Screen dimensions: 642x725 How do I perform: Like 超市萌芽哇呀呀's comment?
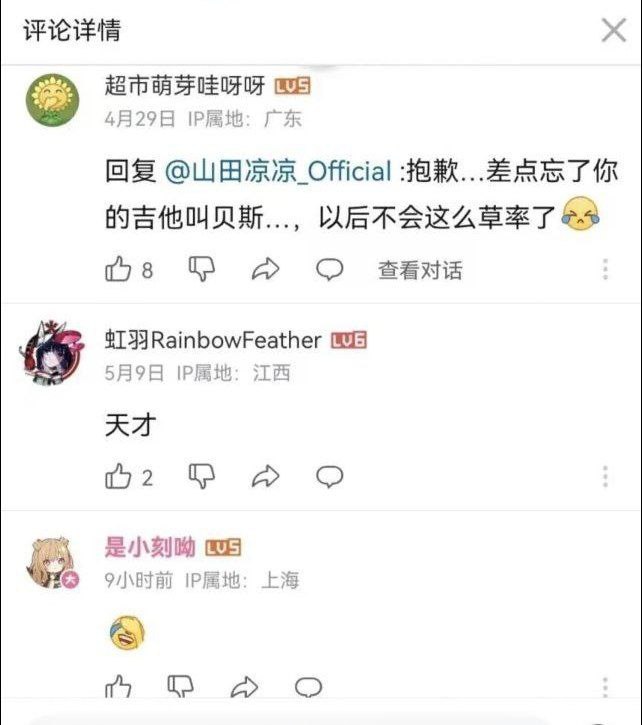tap(119, 269)
